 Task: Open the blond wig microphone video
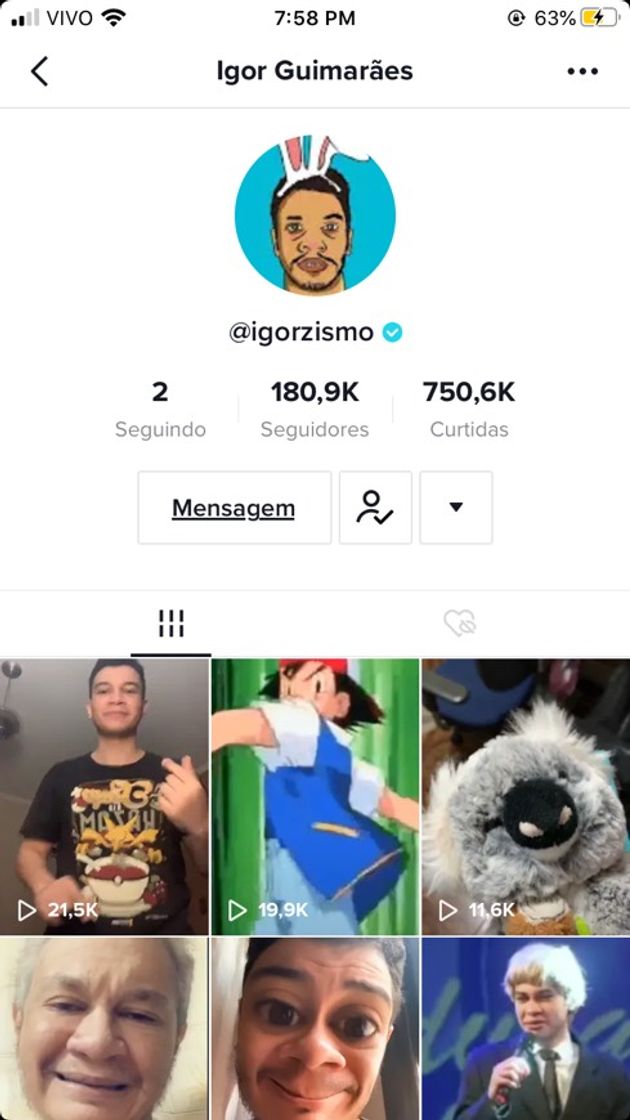click(x=525, y=1030)
